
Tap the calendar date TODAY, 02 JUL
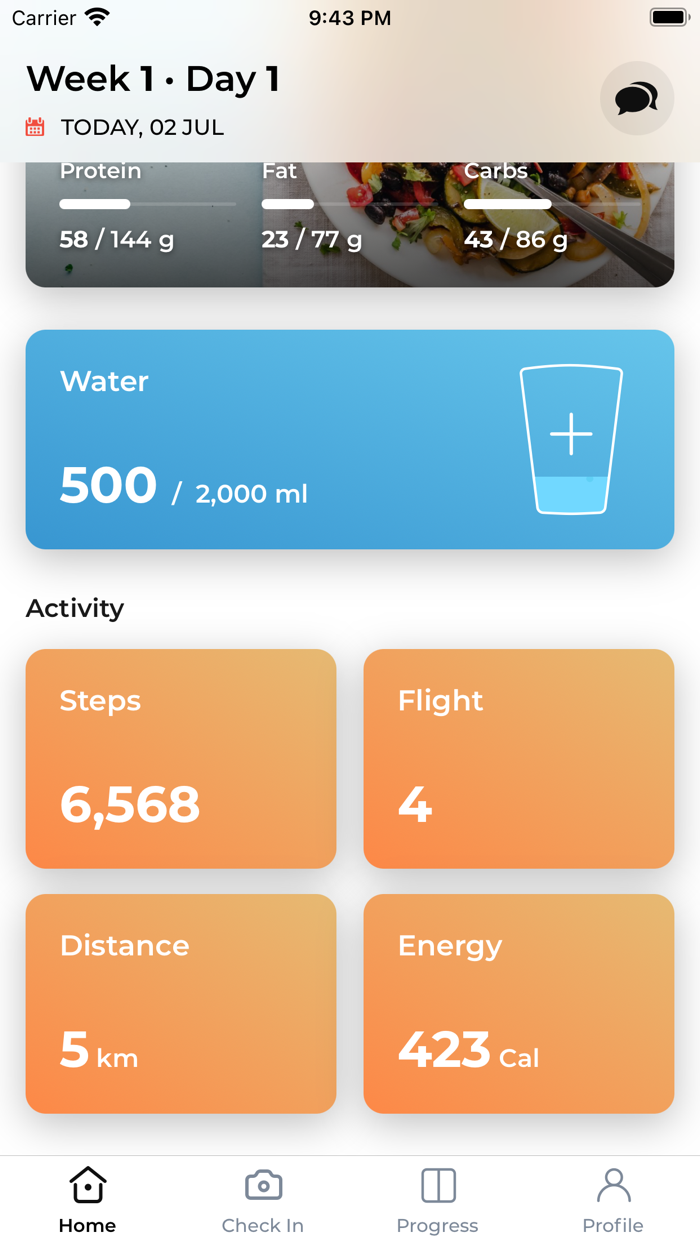pyautogui.click(x=125, y=127)
